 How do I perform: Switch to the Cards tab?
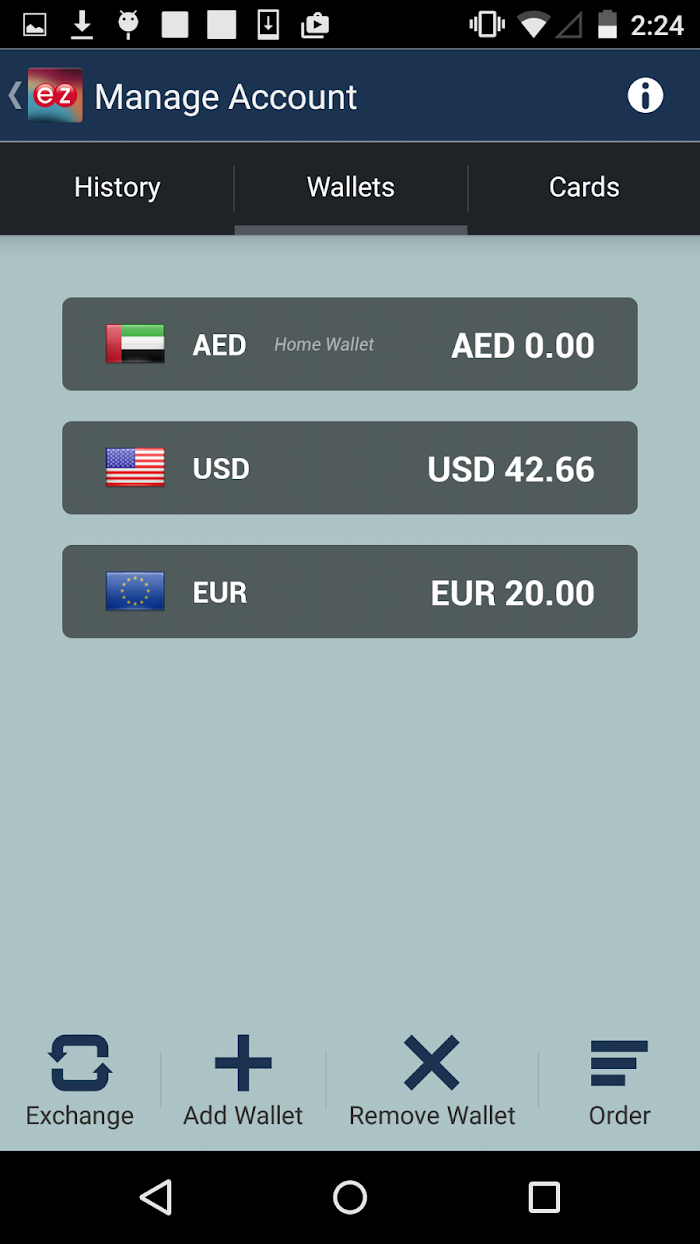(x=584, y=187)
